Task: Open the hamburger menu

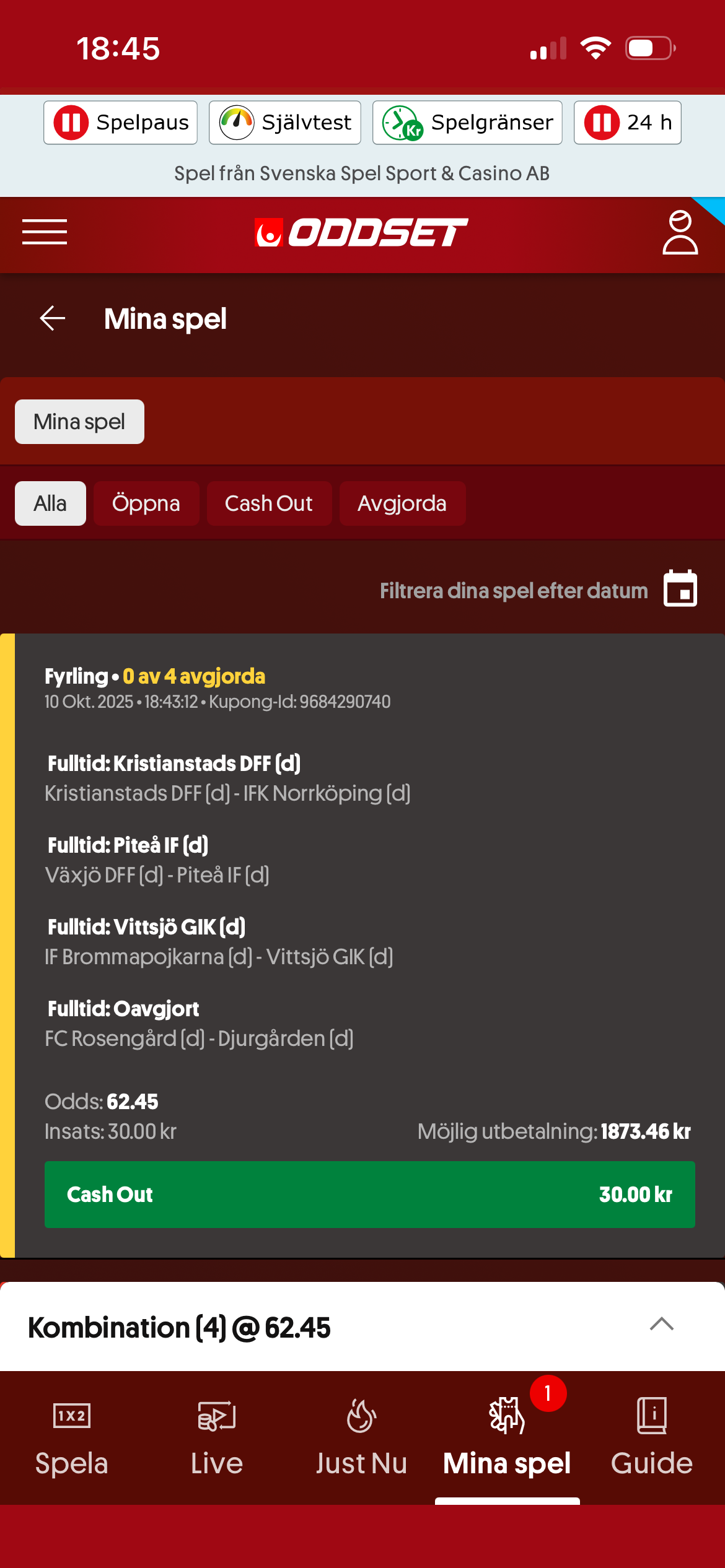Action: 45,232
